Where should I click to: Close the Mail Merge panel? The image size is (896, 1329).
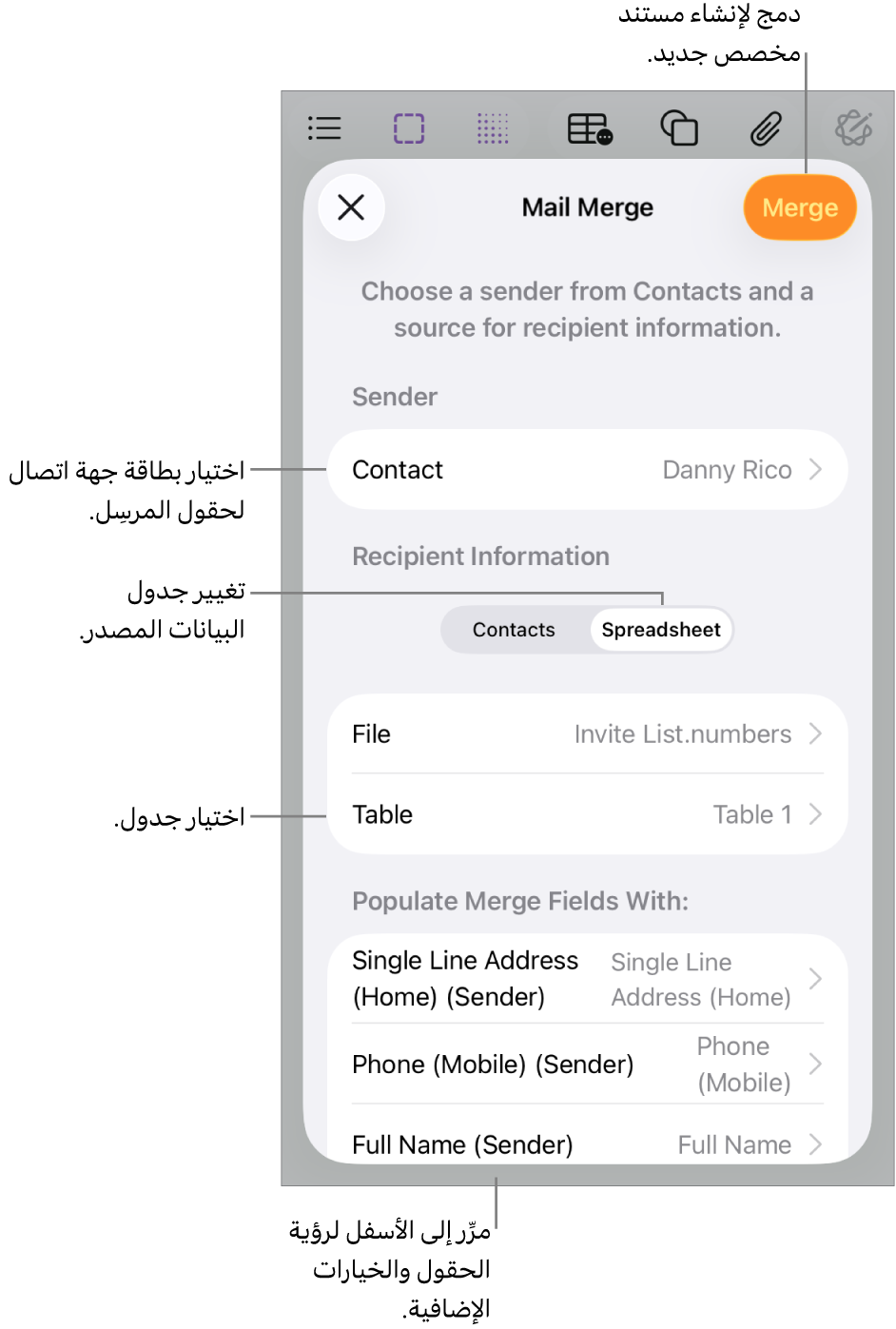(x=351, y=207)
